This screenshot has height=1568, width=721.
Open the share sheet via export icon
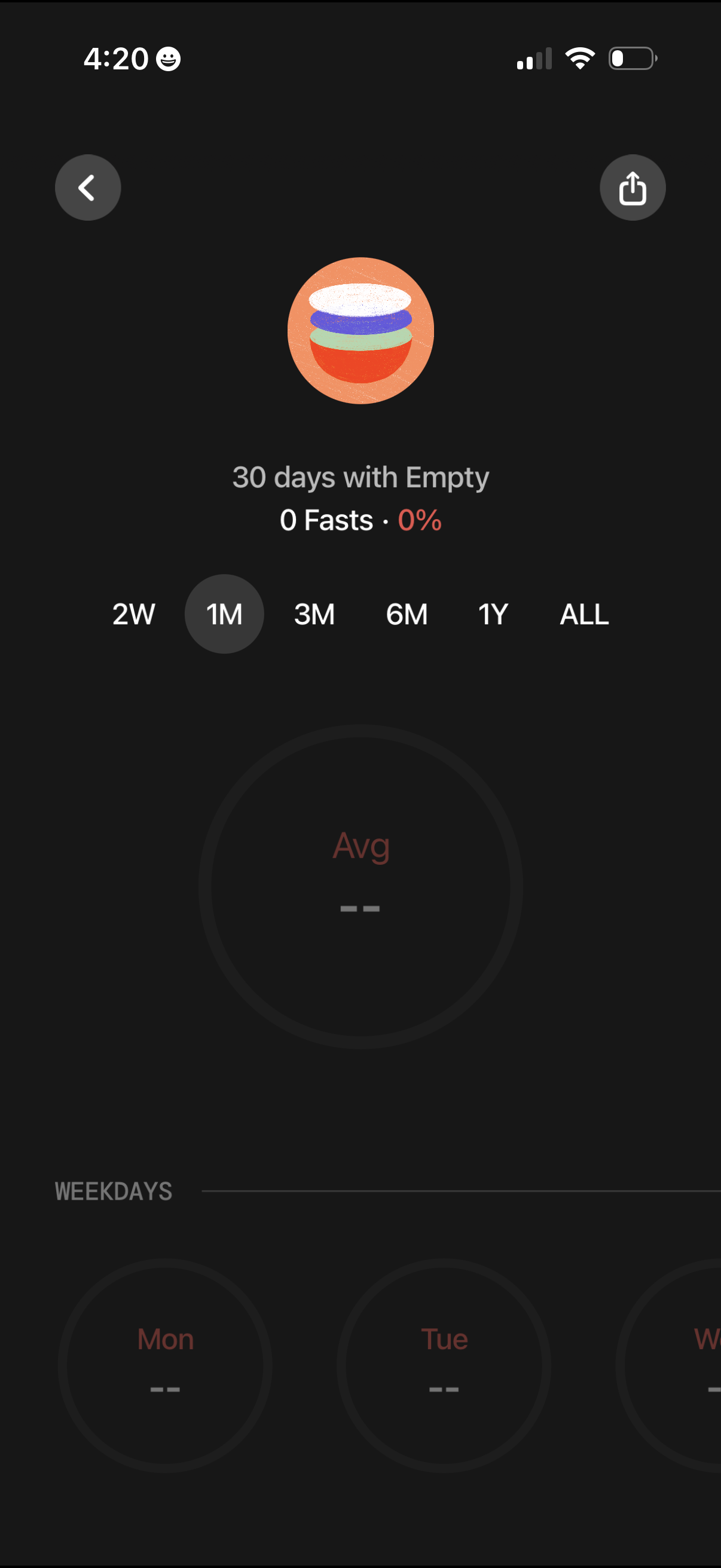(x=633, y=188)
